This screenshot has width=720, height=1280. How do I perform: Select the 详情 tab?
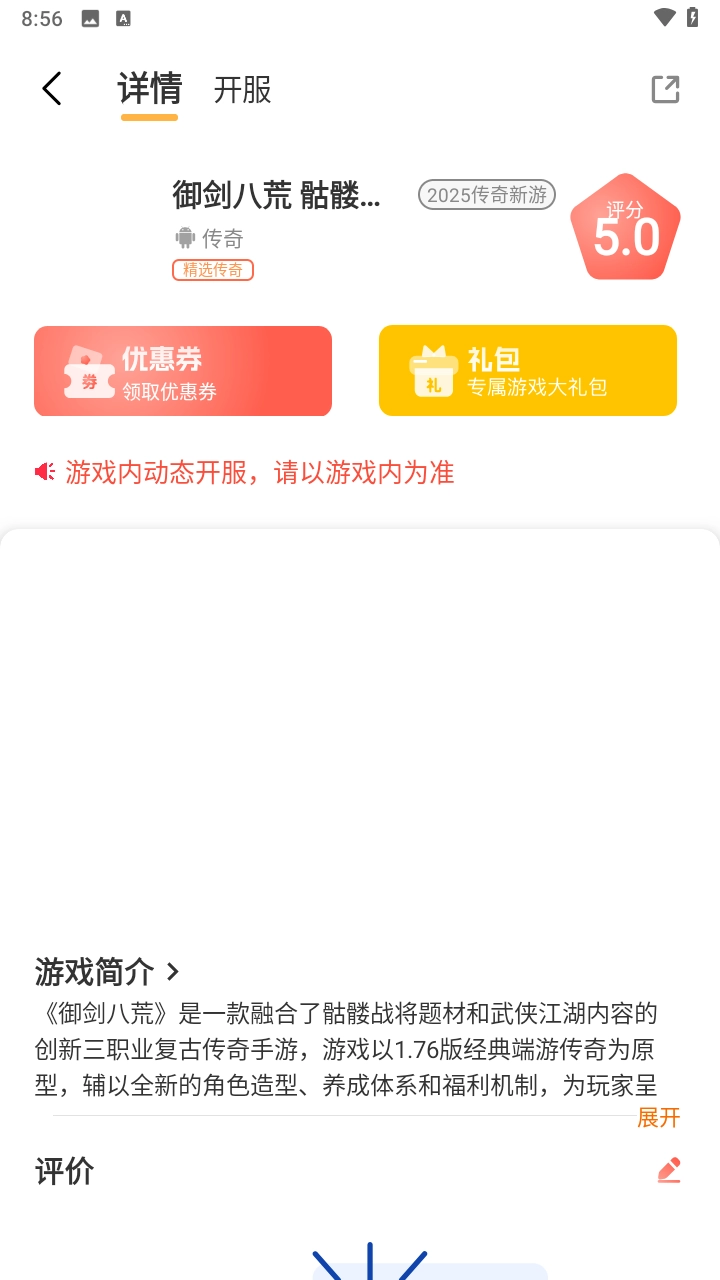point(149,90)
